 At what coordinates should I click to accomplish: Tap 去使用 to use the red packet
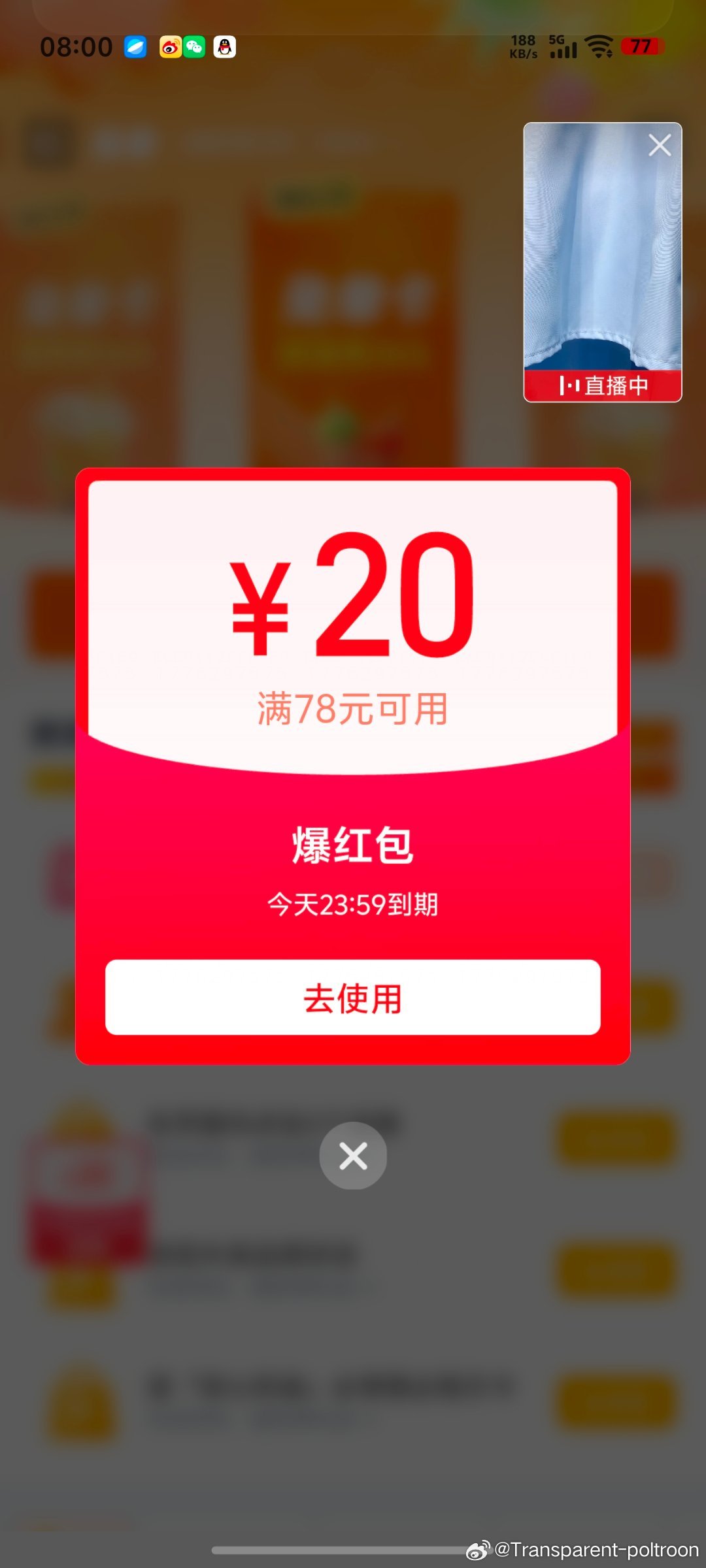pos(352,997)
